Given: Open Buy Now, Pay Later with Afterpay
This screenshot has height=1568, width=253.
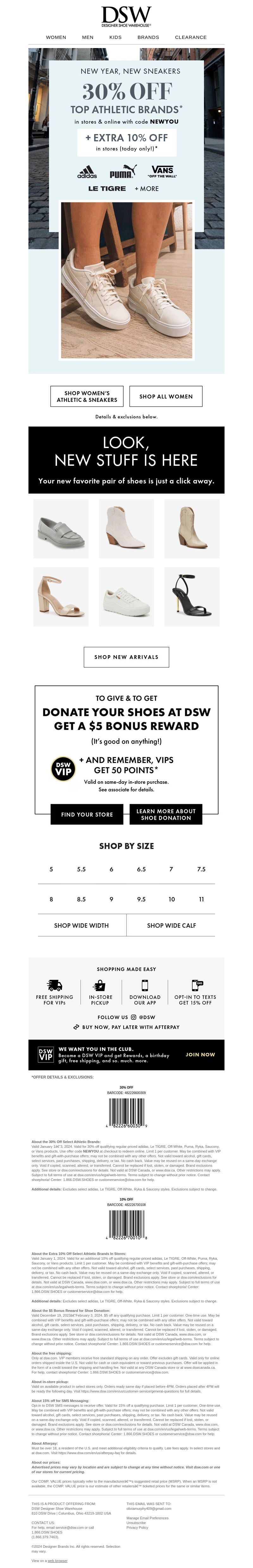Looking at the screenshot, I should coord(126,1027).
